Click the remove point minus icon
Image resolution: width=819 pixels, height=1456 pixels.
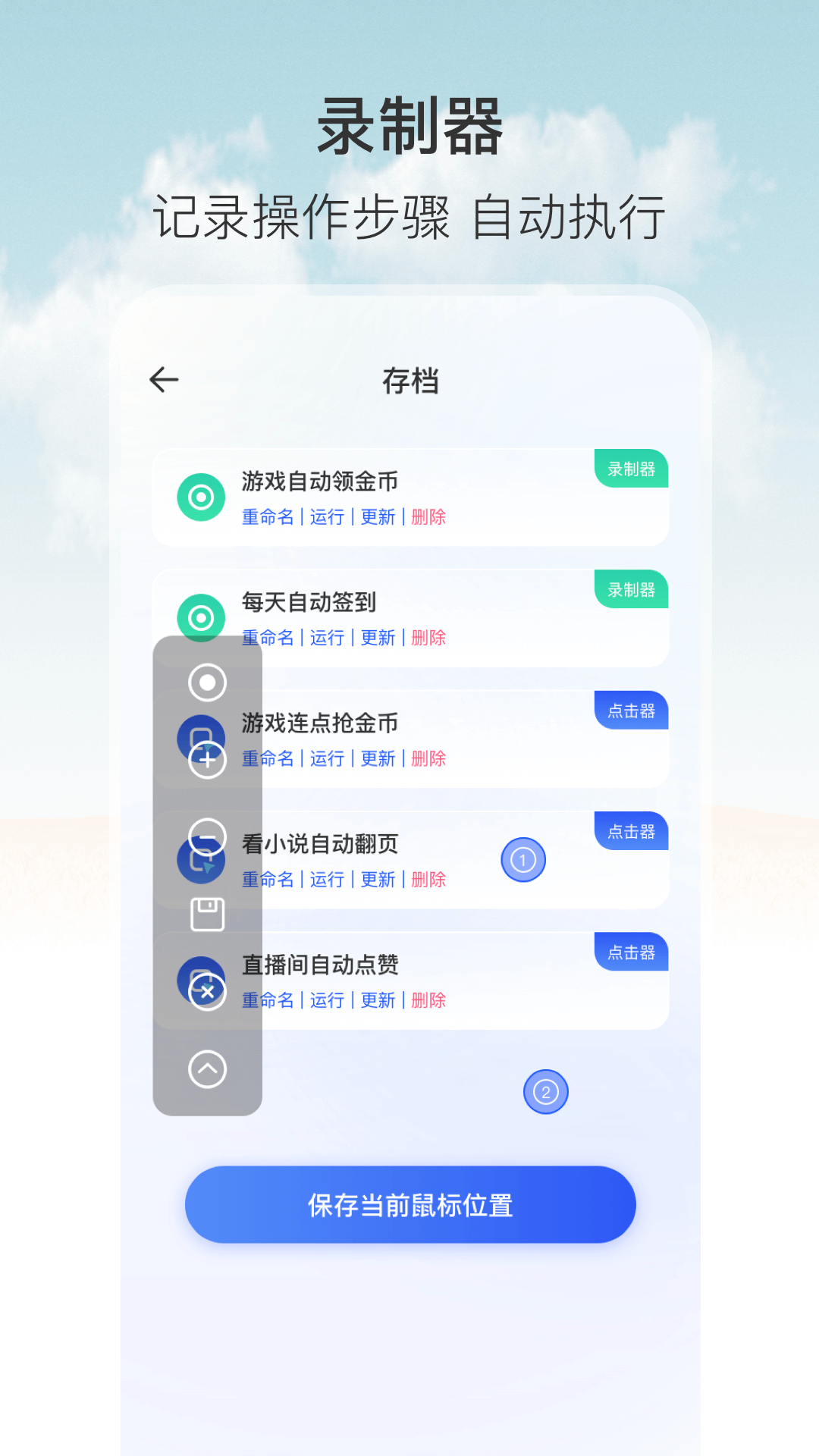point(207,838)
